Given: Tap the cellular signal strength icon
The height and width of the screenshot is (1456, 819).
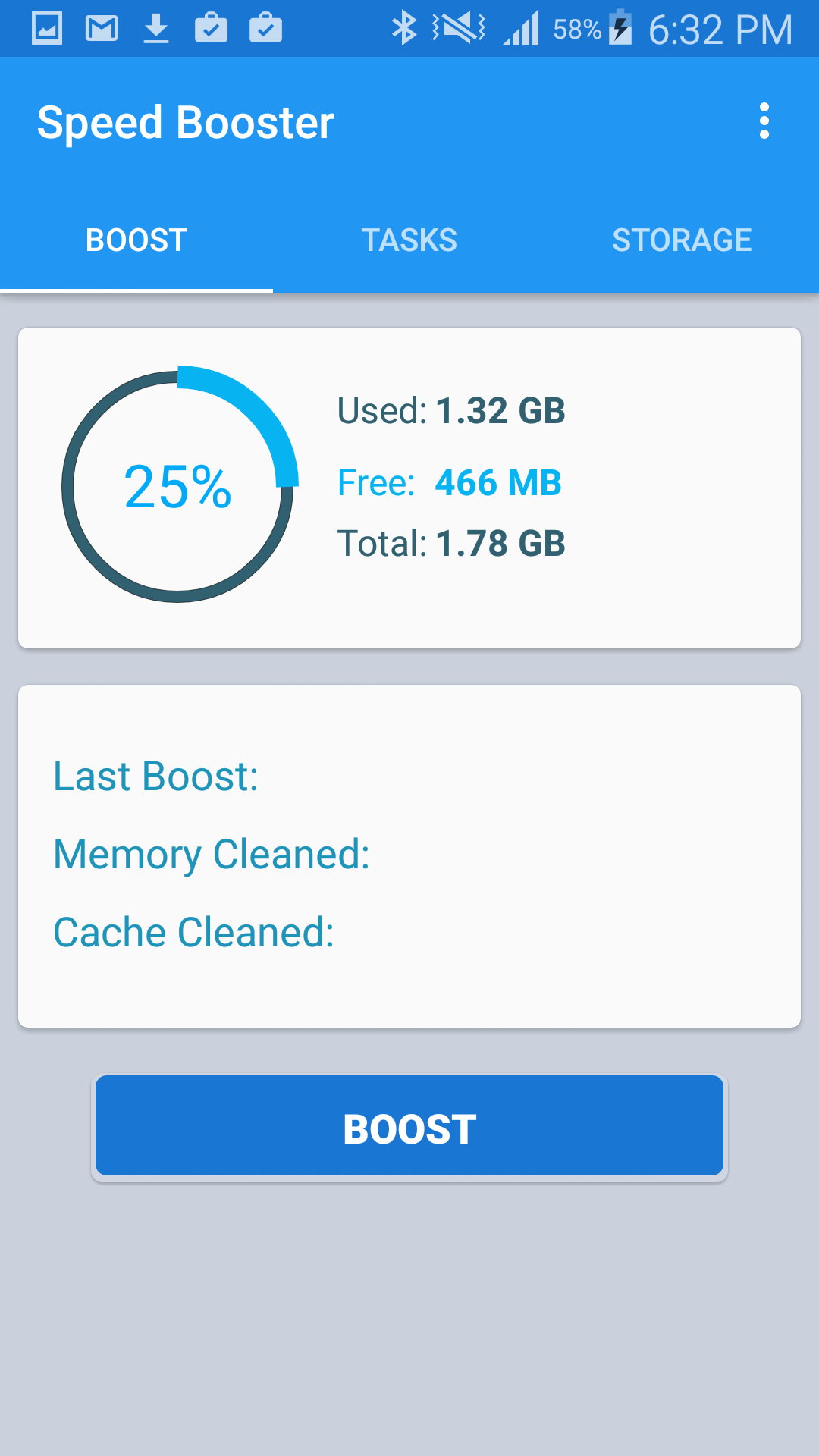Looking at the screenshot, I should click(x=522, y=29).
